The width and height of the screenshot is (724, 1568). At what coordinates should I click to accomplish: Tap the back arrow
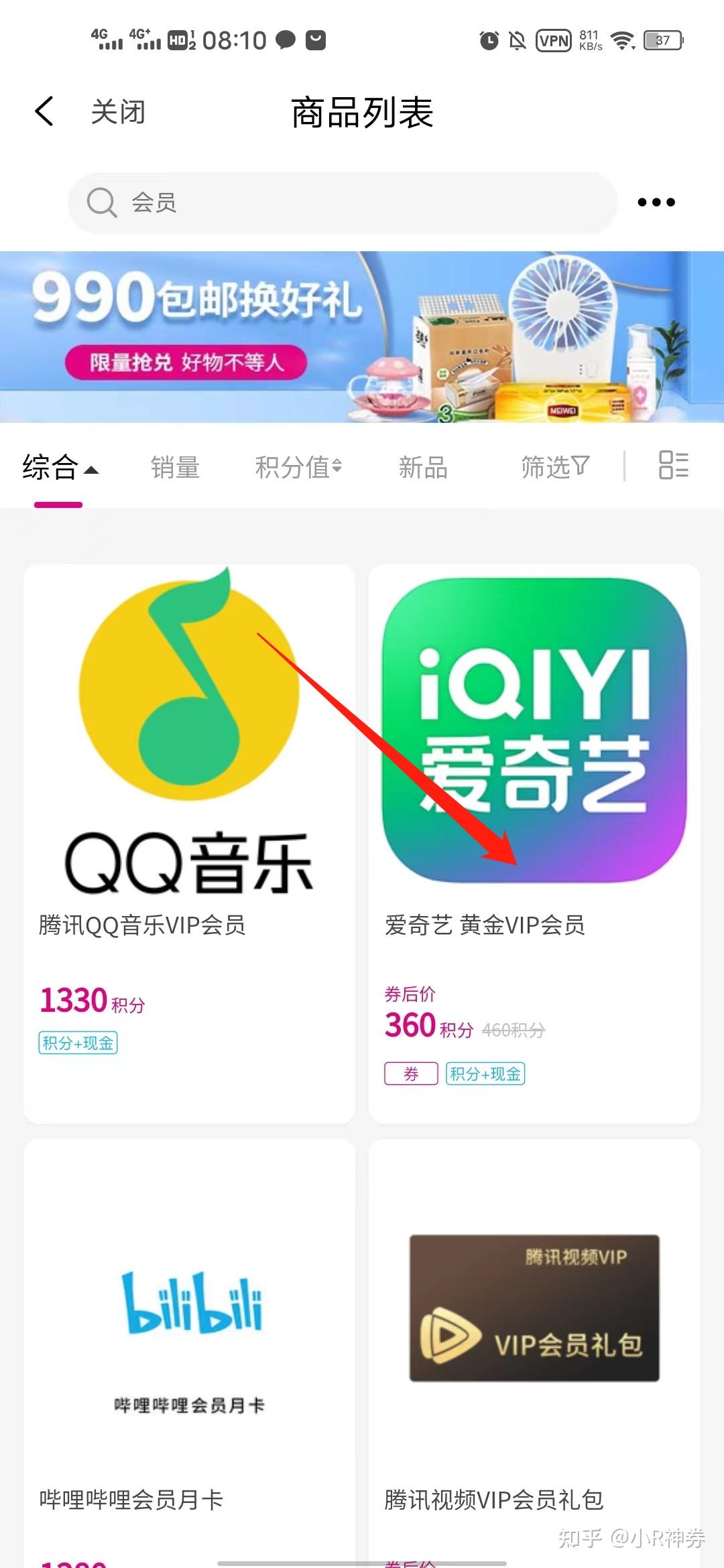coord(44,111)
